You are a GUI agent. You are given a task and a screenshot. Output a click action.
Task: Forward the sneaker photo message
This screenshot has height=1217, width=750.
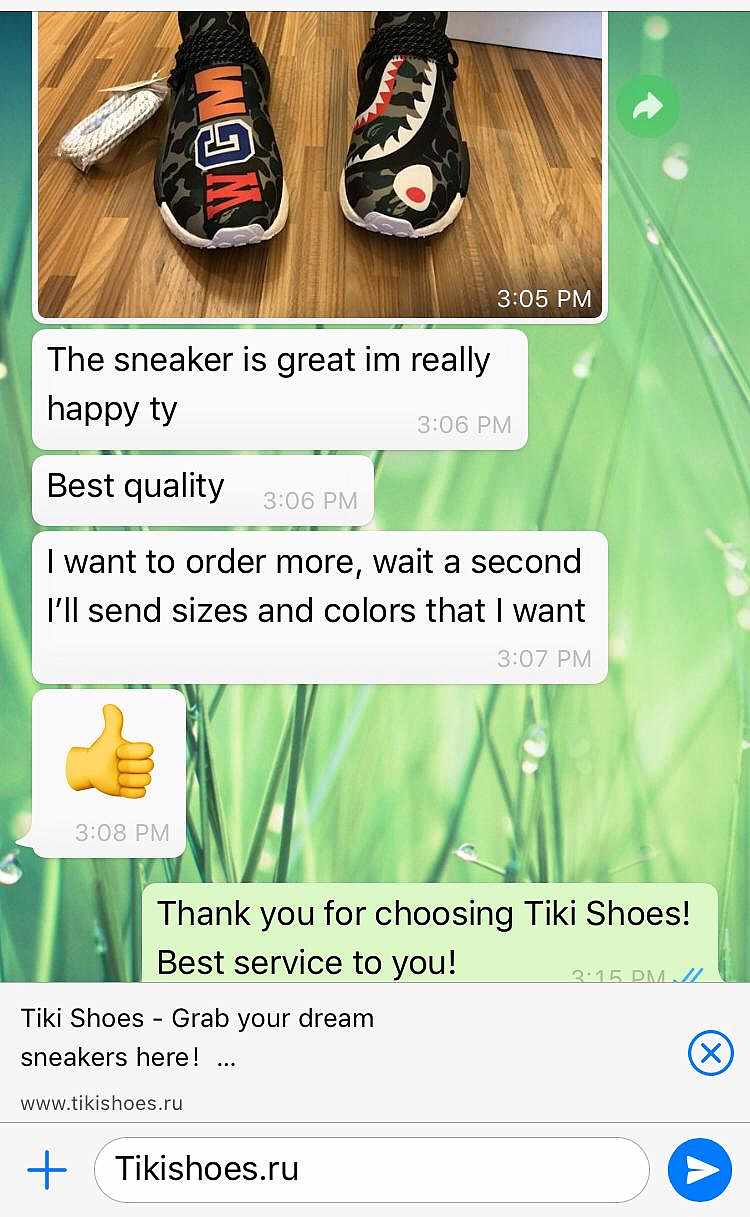(647, 106)
